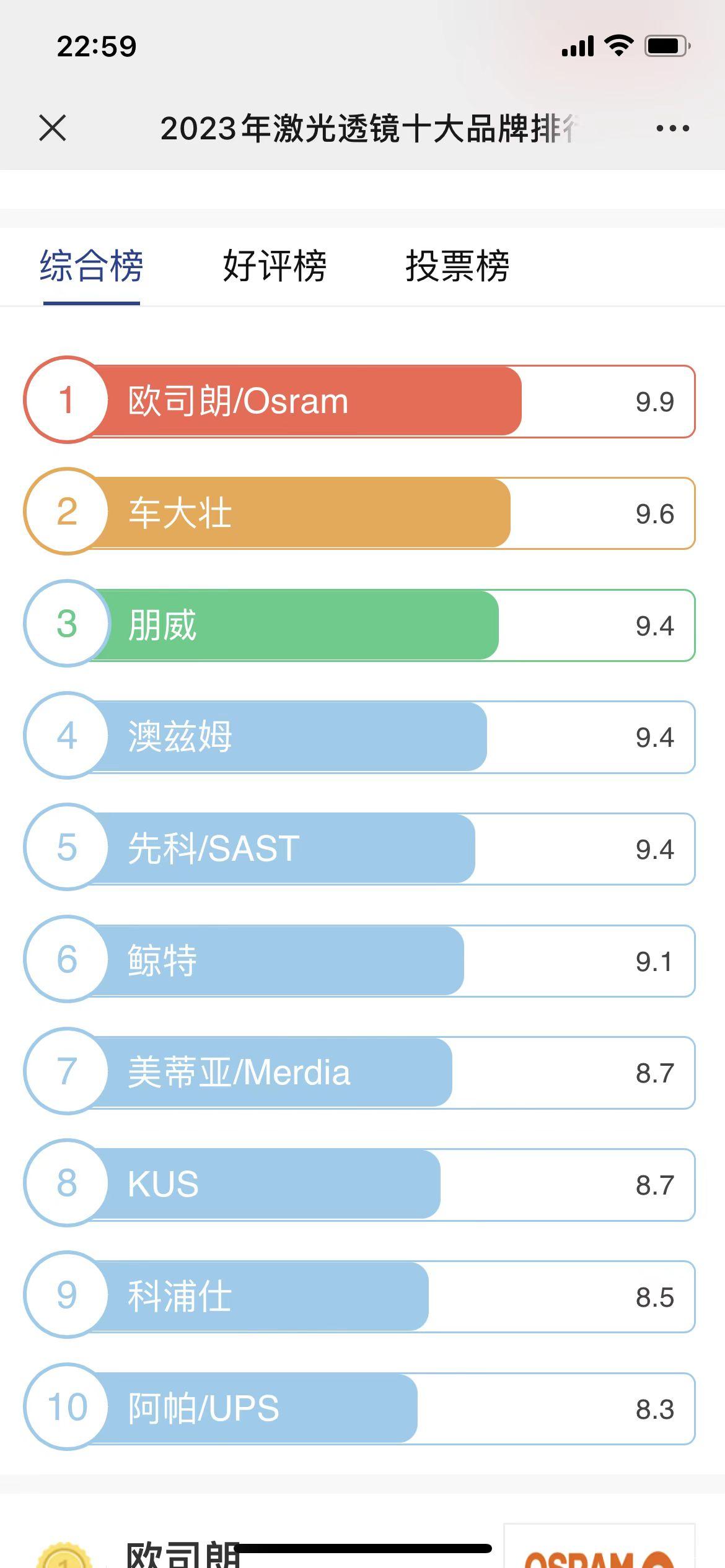
Task: Switch to the 好评榜 tab
Action: [x=275, y=266]
